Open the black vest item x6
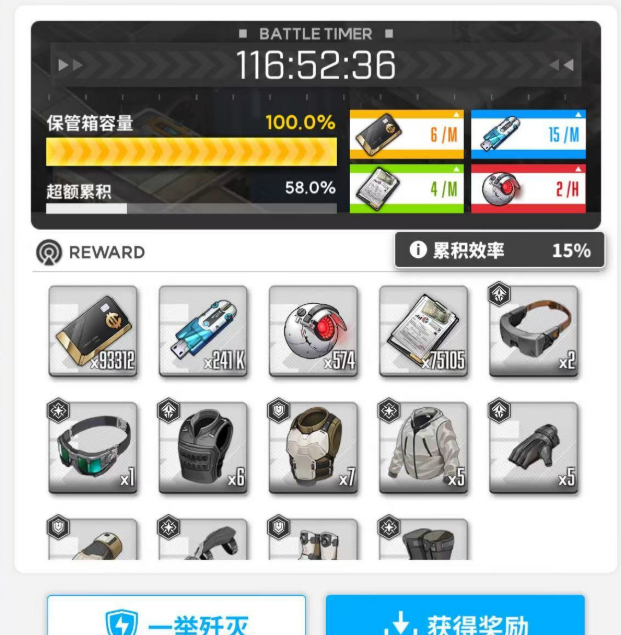This screenshot has width=621, height=635. [203, 447]
